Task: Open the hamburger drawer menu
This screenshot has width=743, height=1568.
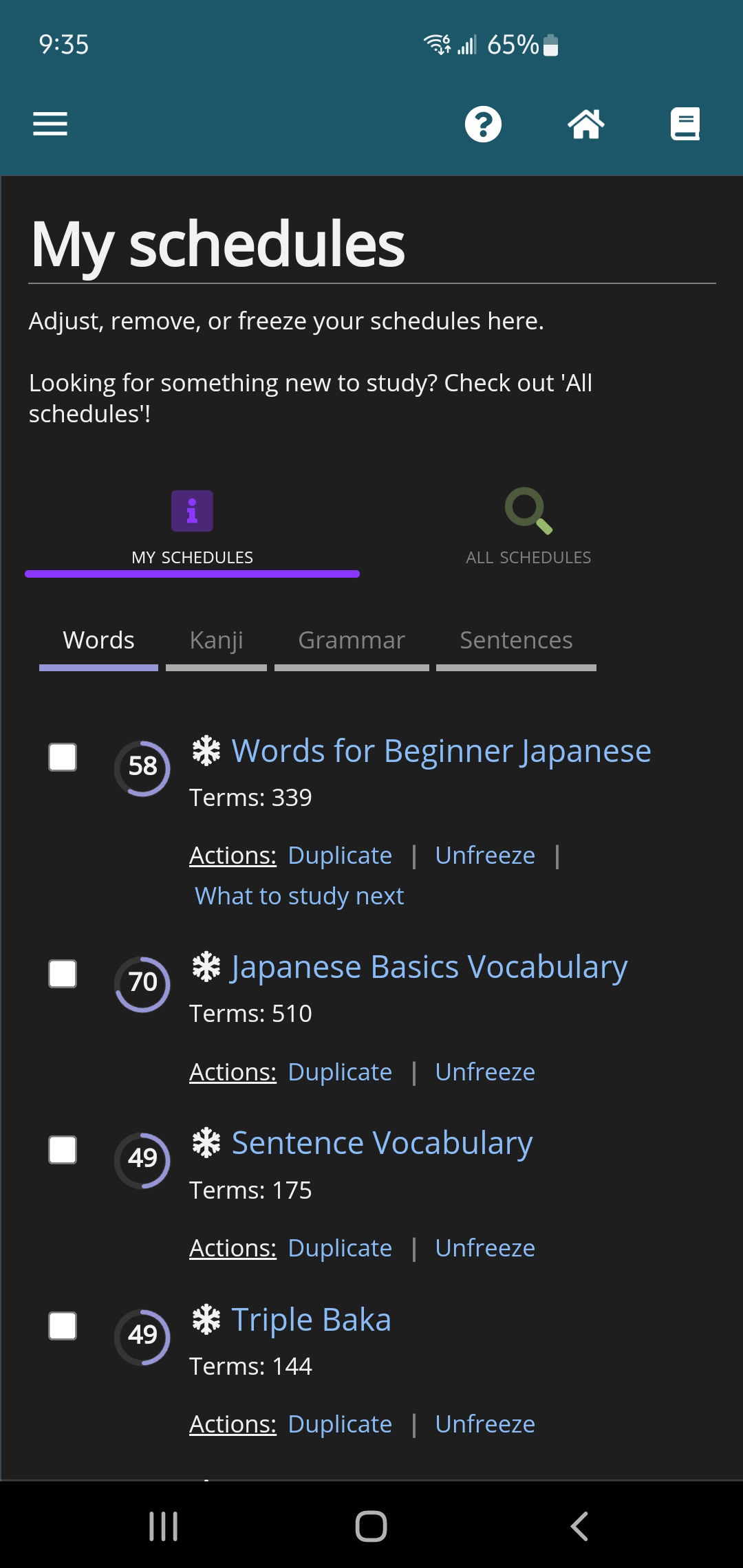Action: click(50, 124)
